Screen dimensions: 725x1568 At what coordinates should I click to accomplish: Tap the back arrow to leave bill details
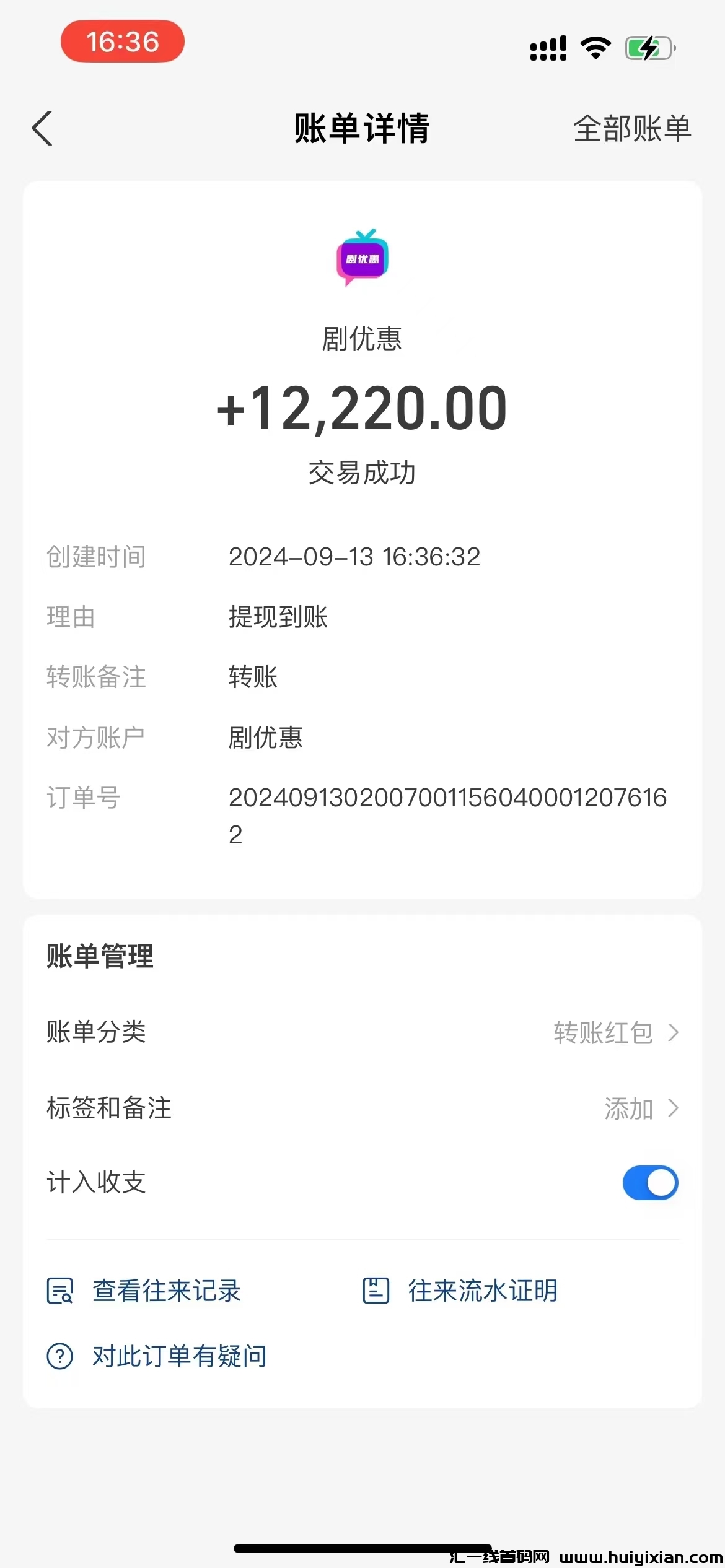41,129
